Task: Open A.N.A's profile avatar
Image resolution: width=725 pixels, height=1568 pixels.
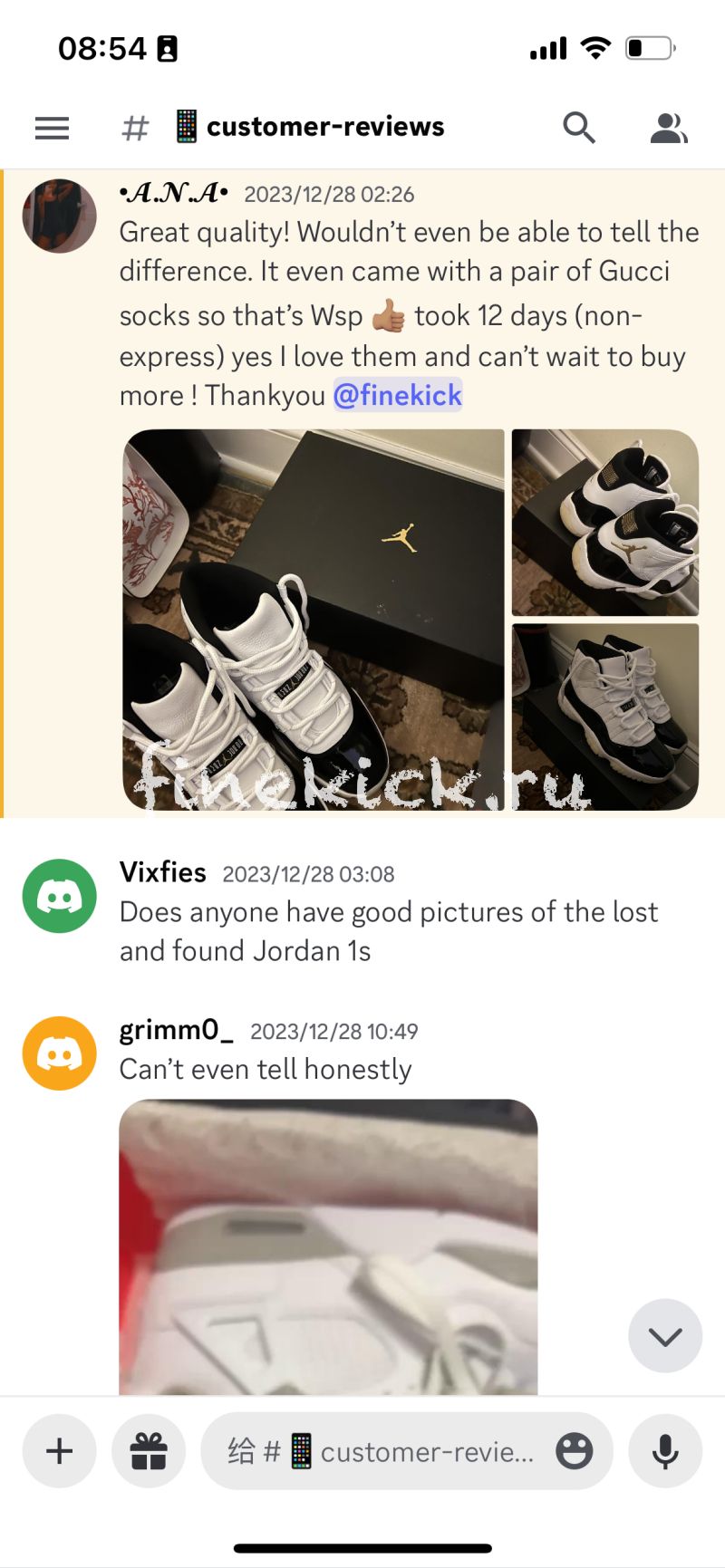Action: (x=60, y=216)
